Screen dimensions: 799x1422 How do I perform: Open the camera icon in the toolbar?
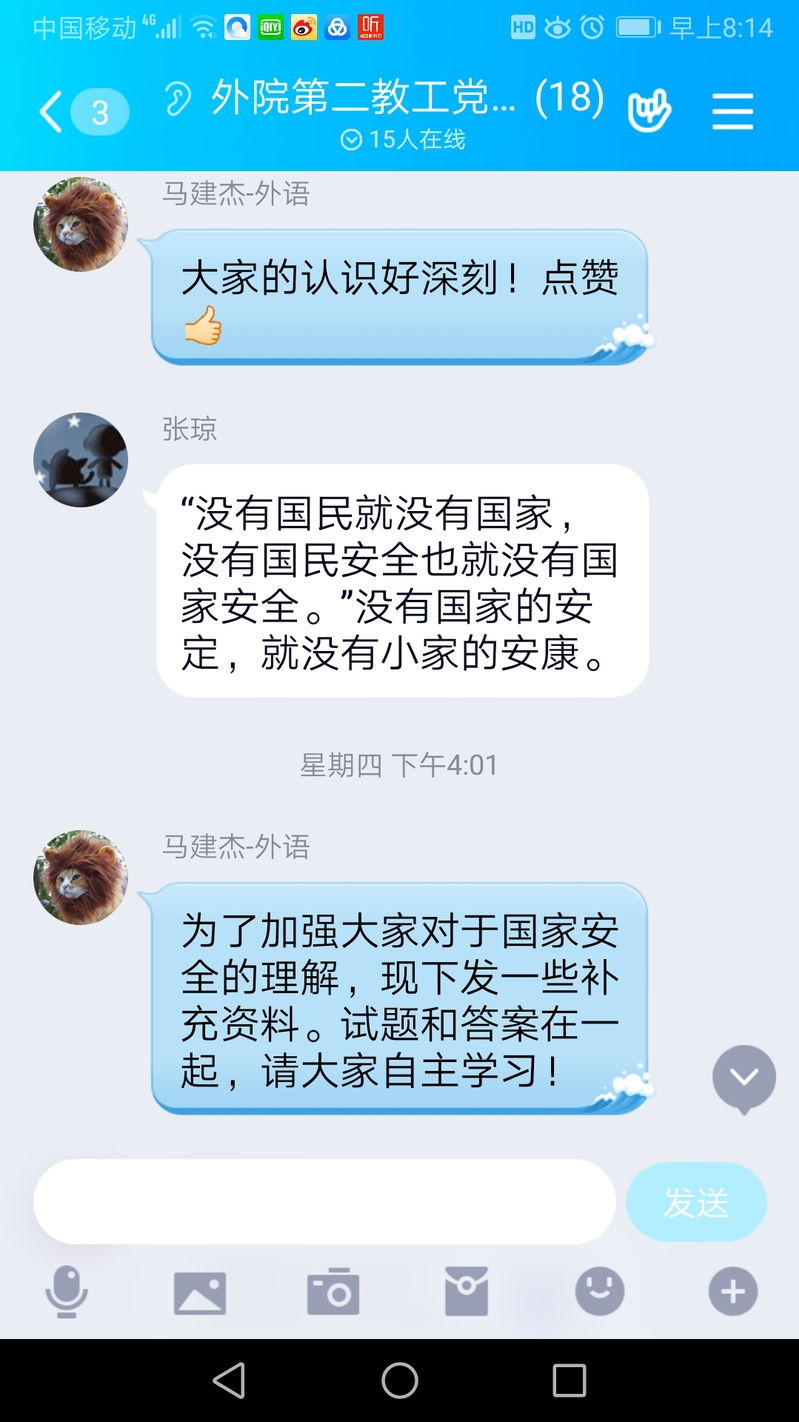(333, 1291)
